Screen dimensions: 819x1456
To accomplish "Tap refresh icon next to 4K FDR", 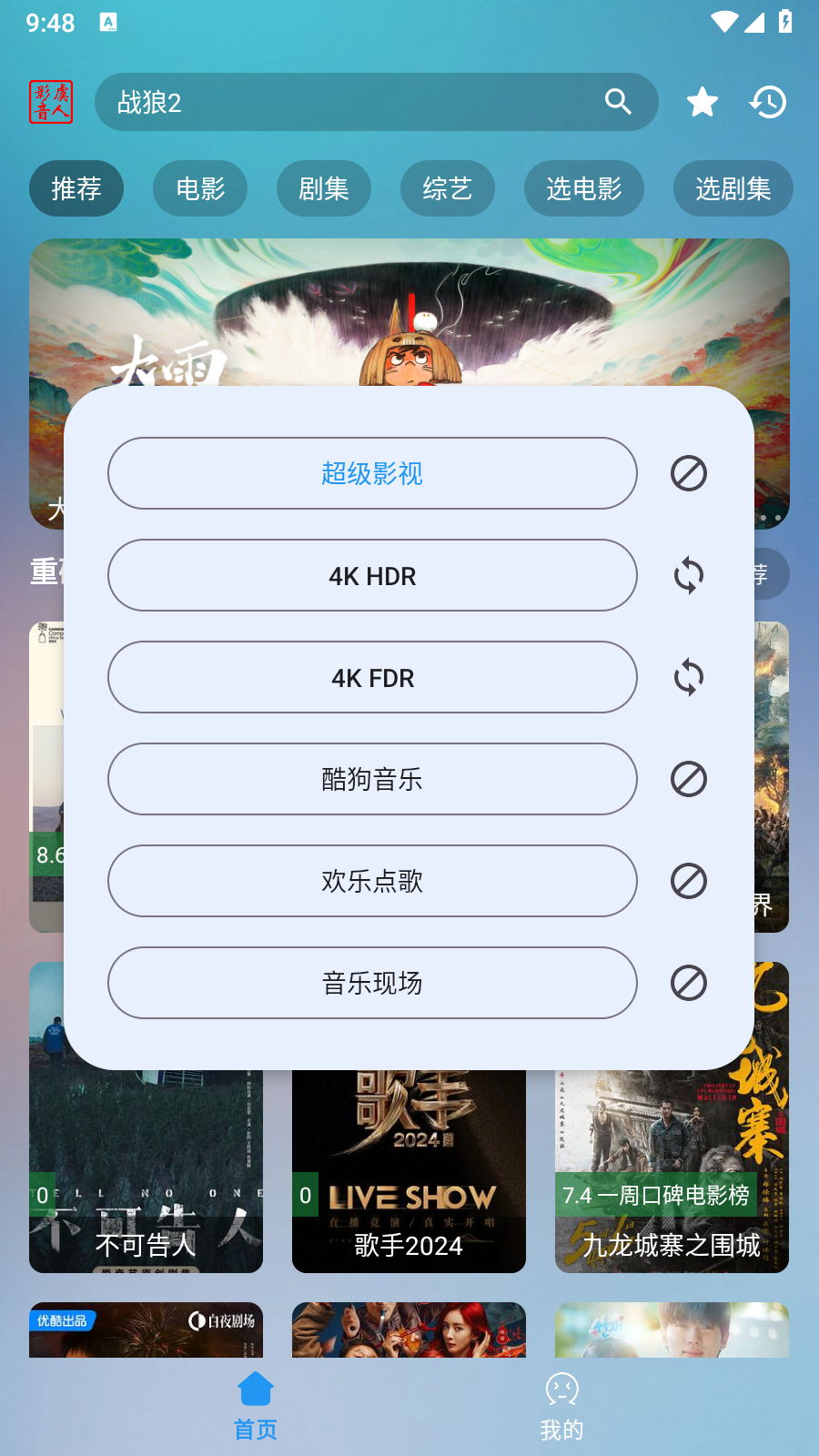I will pos(689,677).
